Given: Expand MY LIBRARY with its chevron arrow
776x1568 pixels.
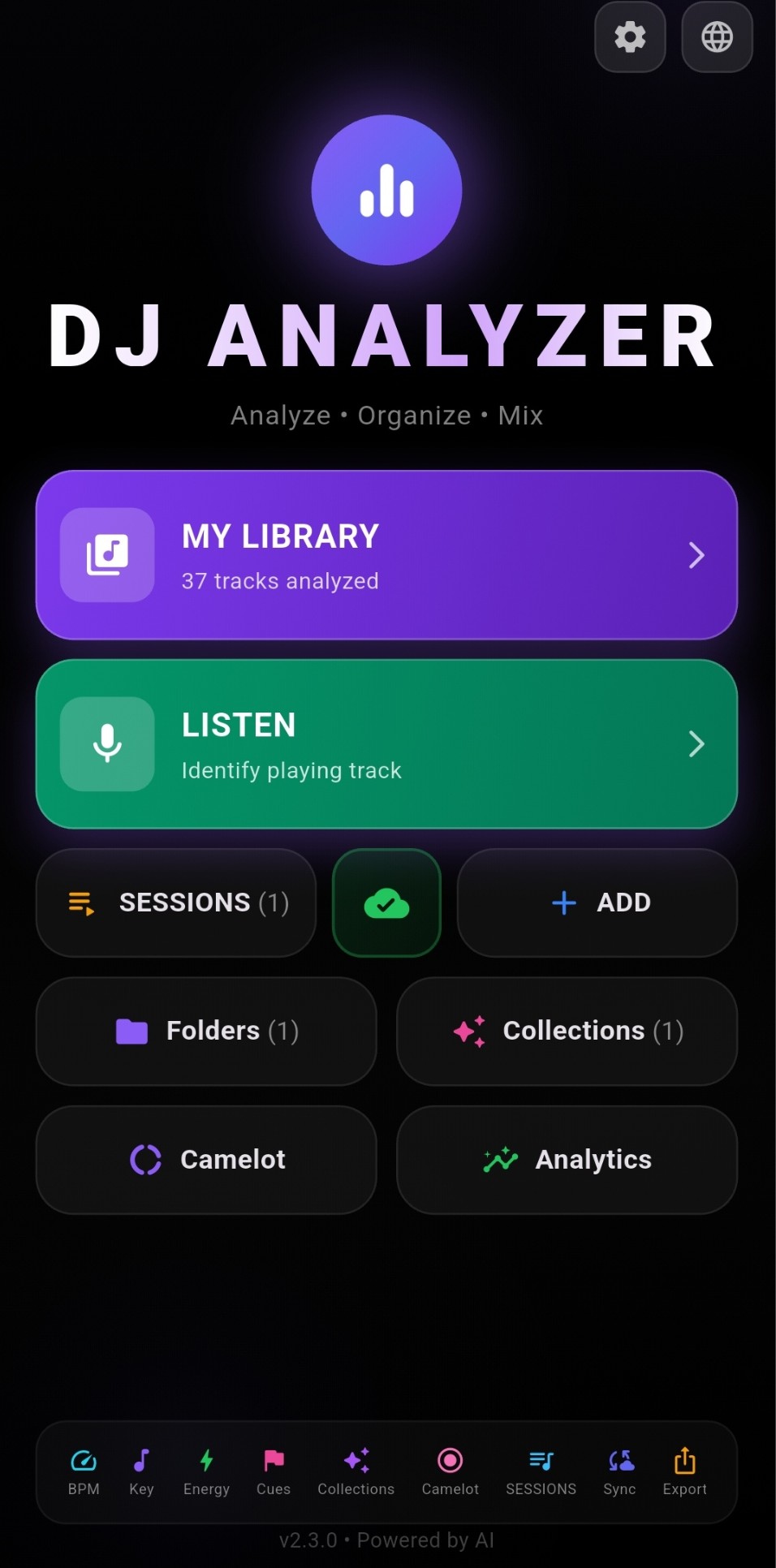Looking at the screenshot, I should click(x=696, y=555).
